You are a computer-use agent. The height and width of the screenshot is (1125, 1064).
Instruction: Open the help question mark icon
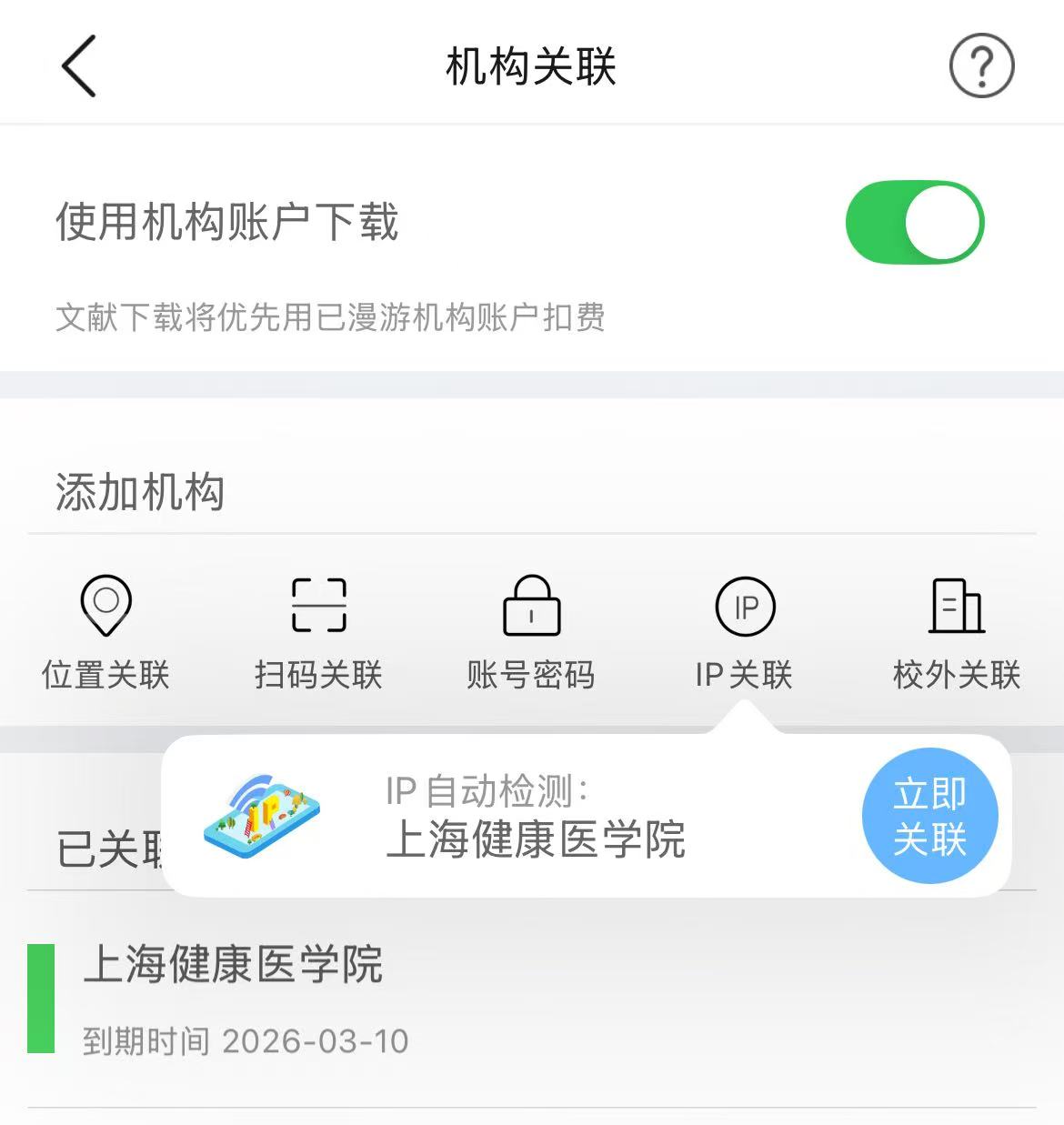(981, 65)
